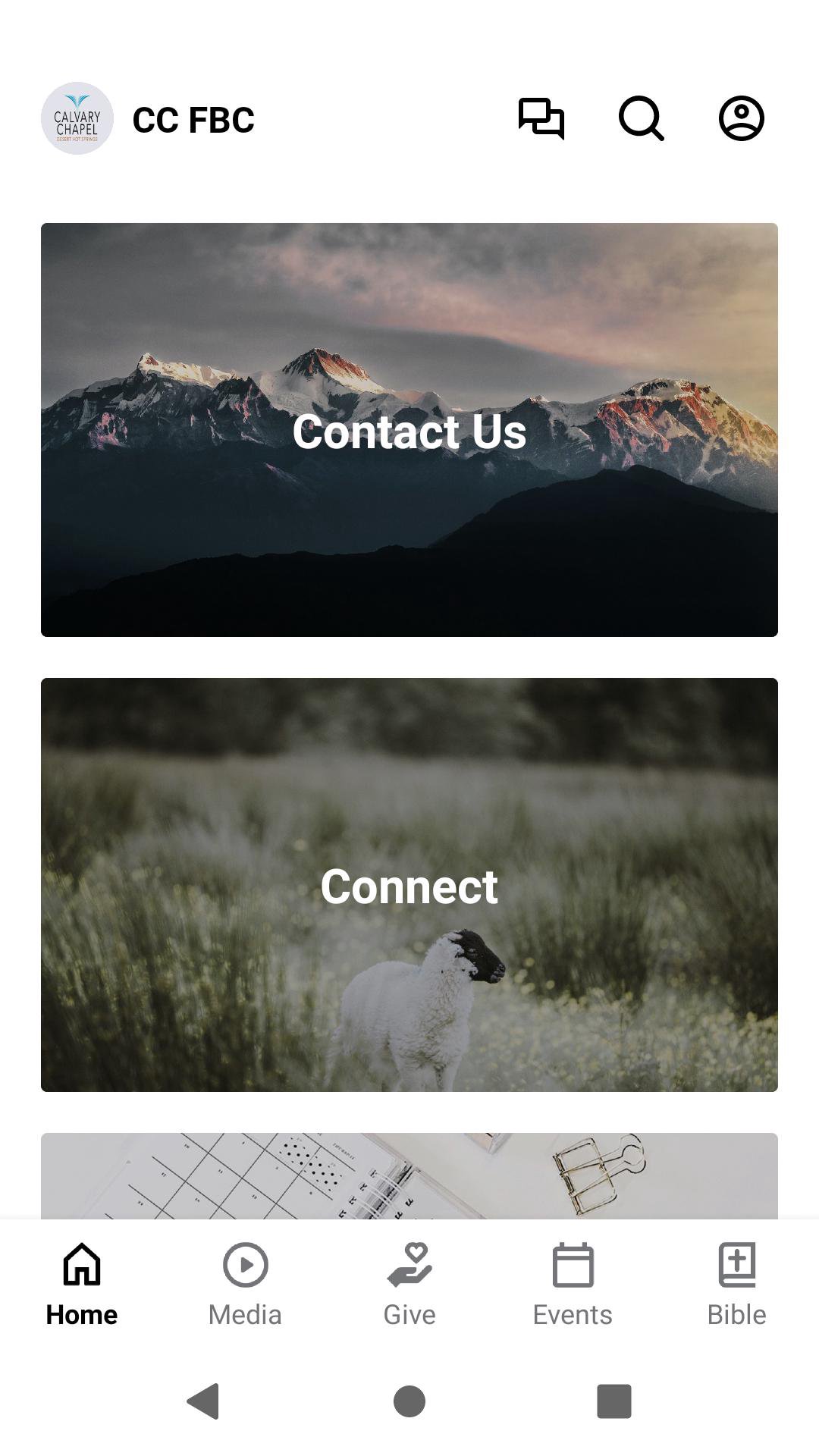The width and height of the screenshot is (819, 1456).
Task: Go back using system back button
Action: 203,1401
